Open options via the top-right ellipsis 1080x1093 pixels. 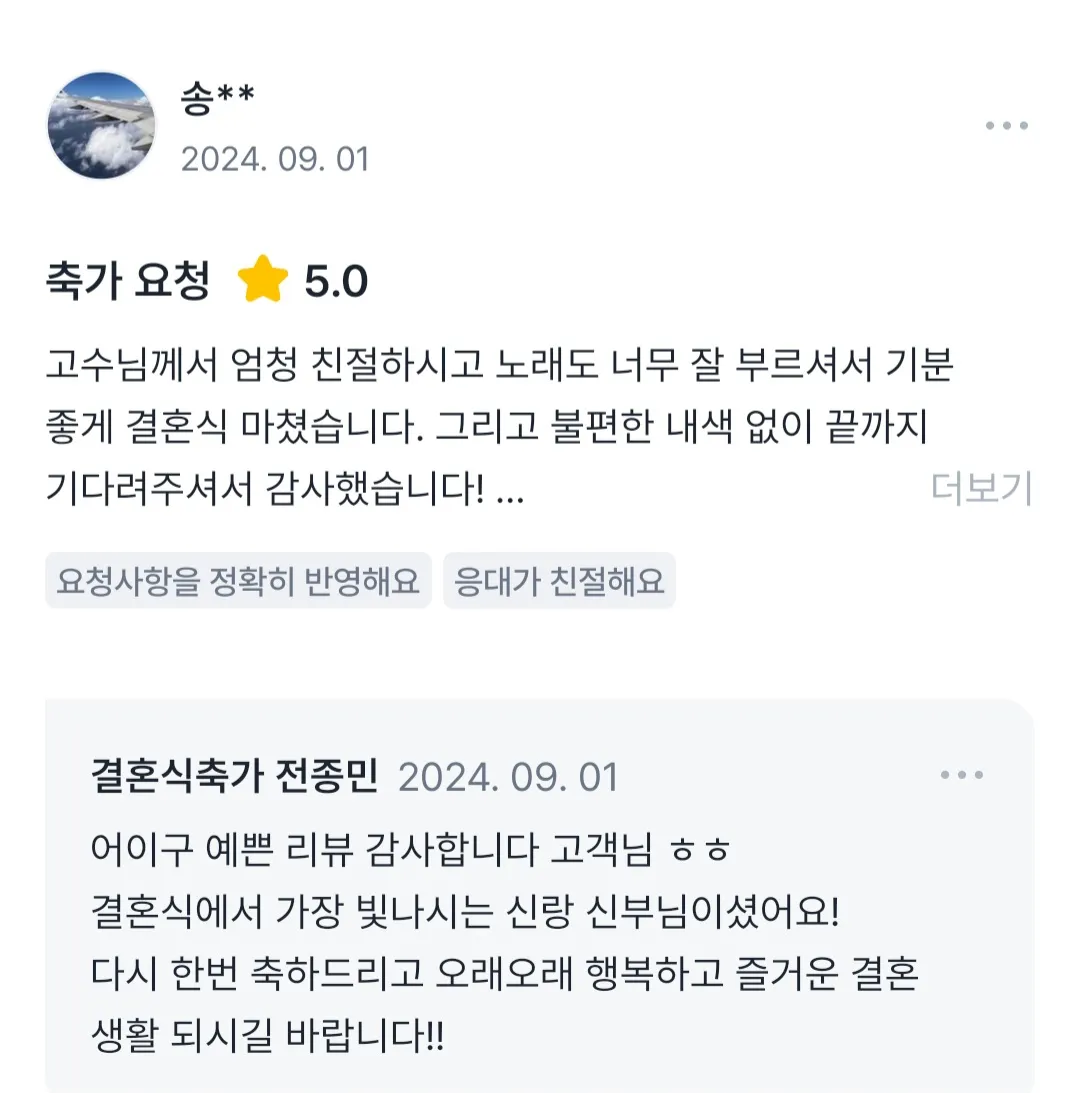click(x=1005, y=125)
